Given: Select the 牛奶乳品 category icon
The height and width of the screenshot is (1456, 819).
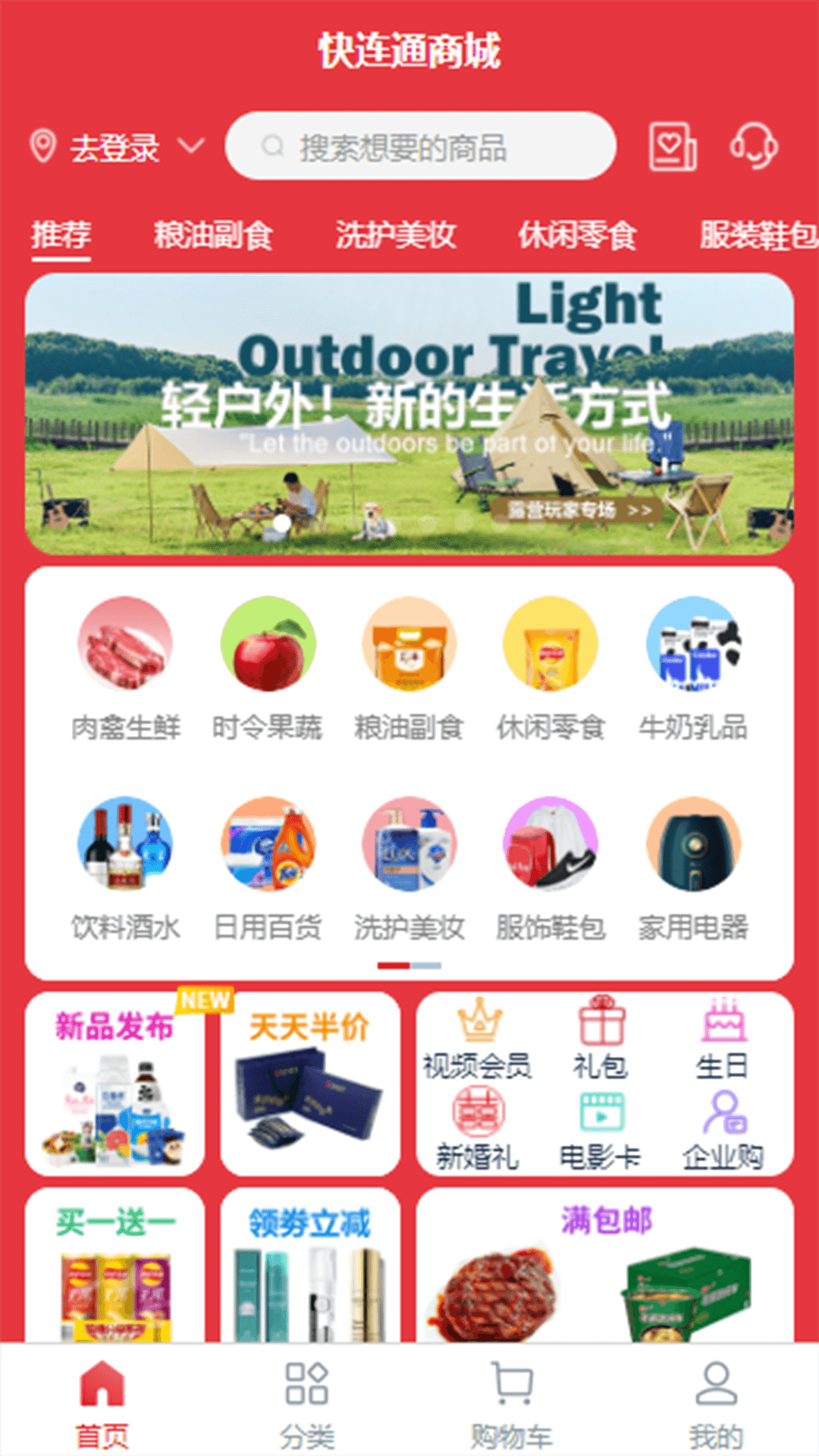Looking at the screenshot, I should point(695,644).
